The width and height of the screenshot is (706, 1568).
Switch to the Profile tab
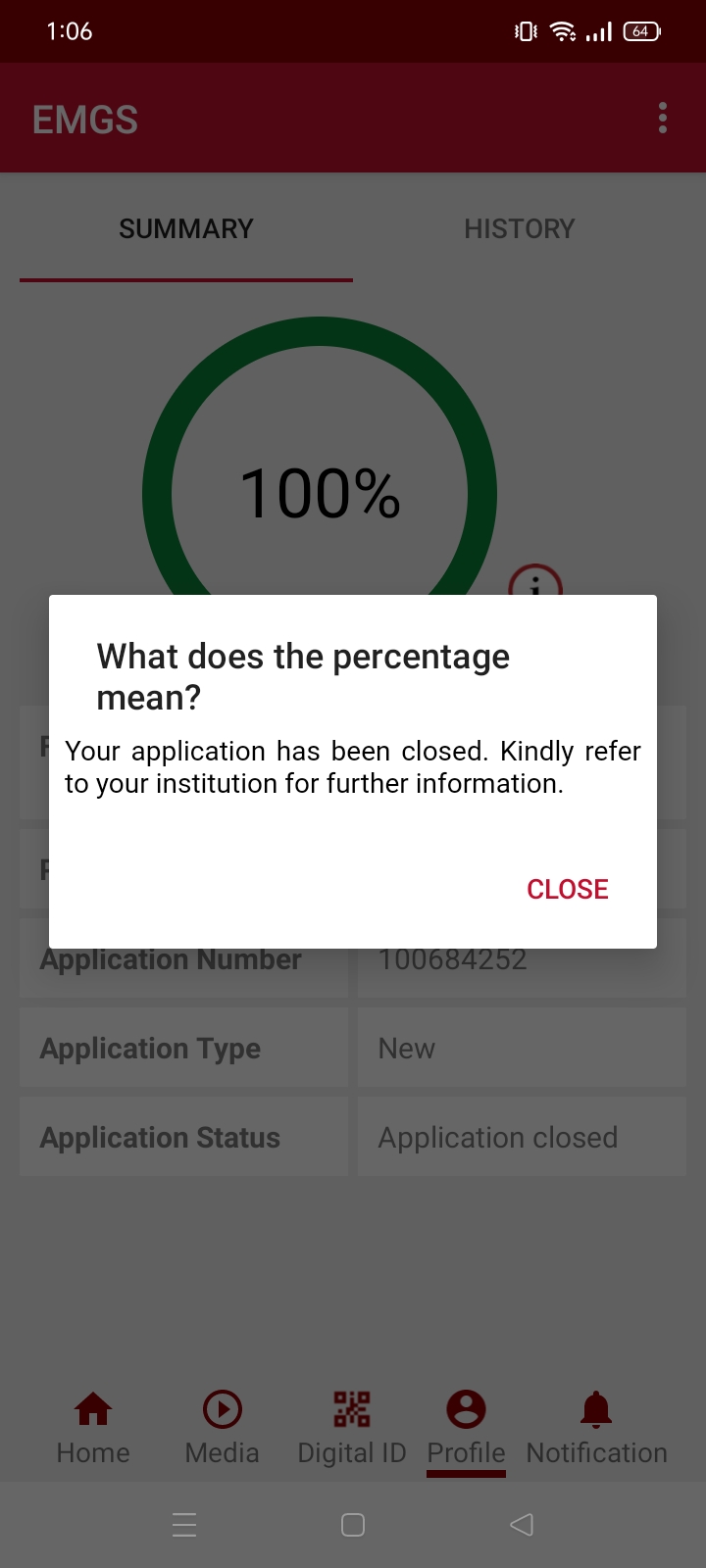pyautogui.click(x=466, y=1427)
